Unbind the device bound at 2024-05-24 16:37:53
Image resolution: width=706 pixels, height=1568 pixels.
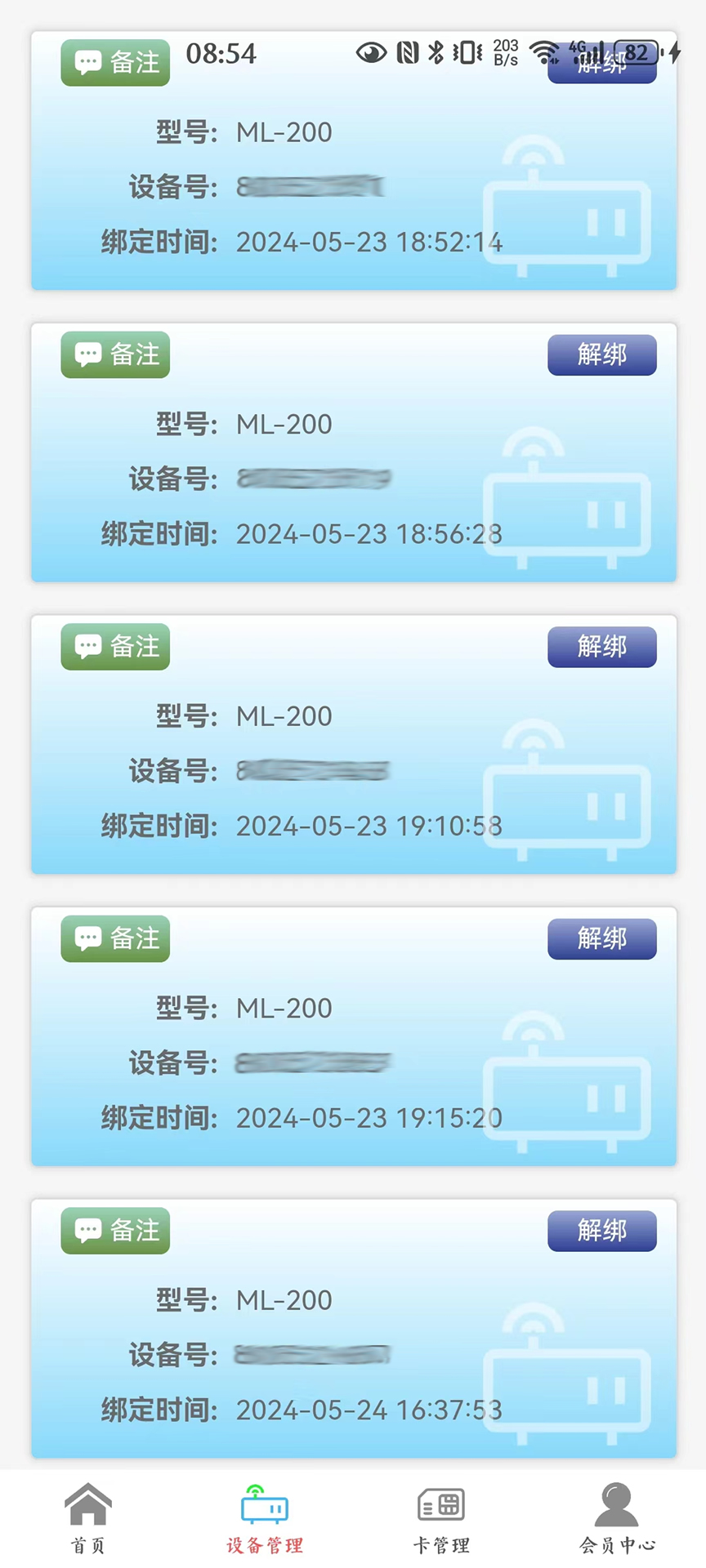(x=601, y=1232)
